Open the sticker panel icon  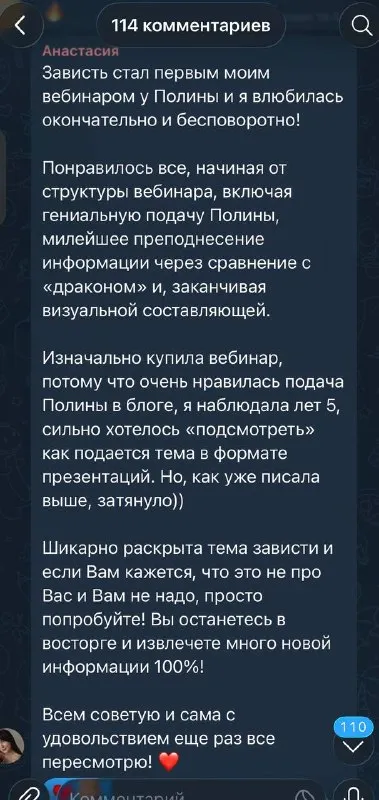307,793
